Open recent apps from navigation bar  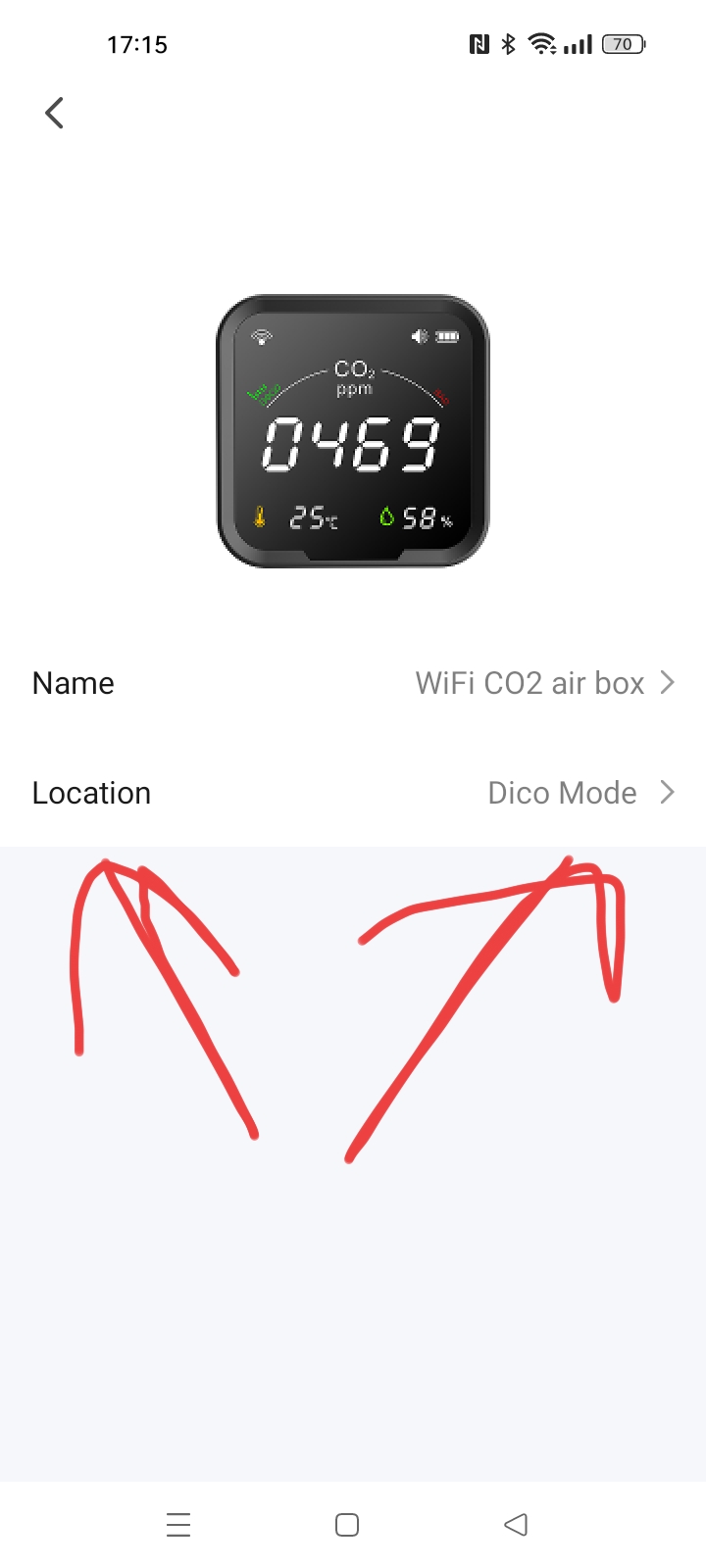click(x=178, y=1525)
